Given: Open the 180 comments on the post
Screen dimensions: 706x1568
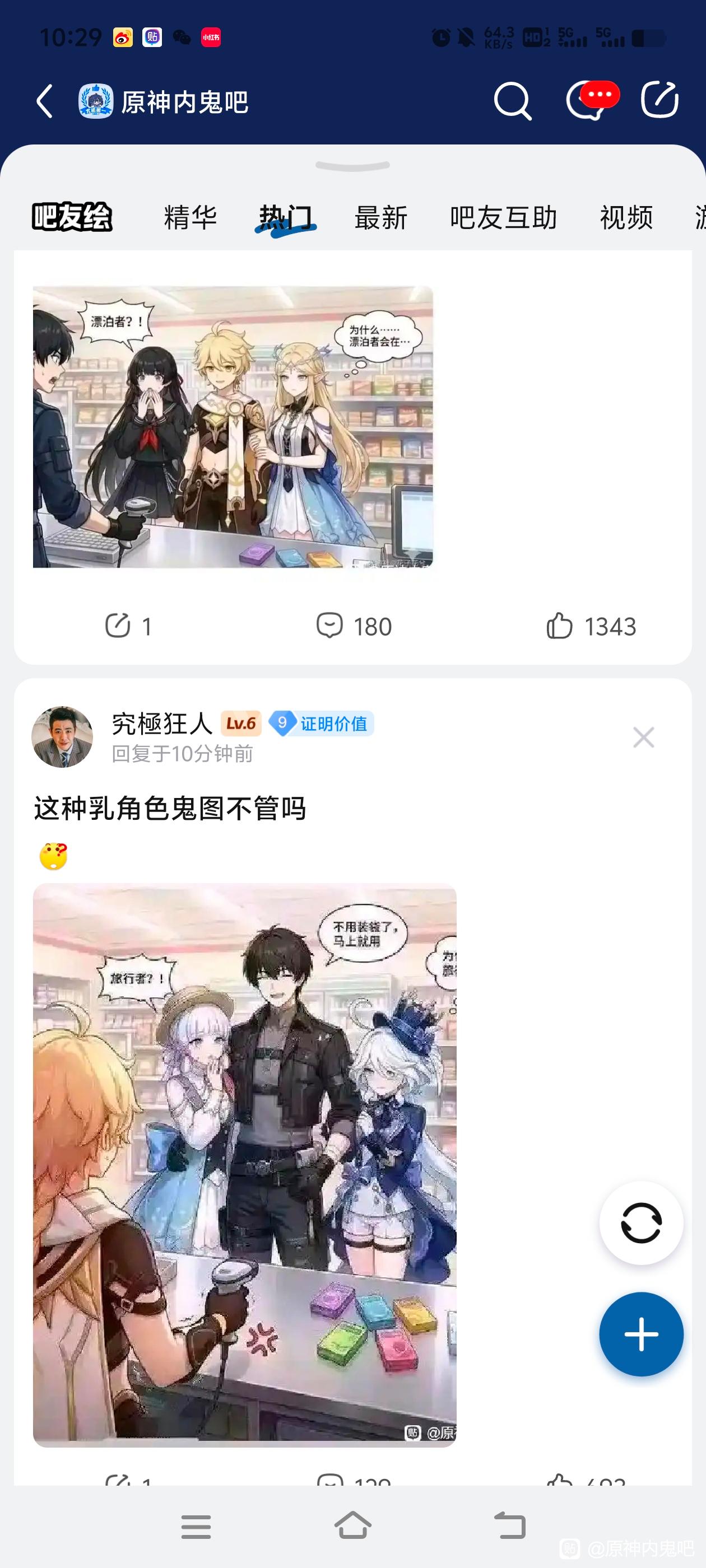Looking at the screenshot, I should coord(354,626).
